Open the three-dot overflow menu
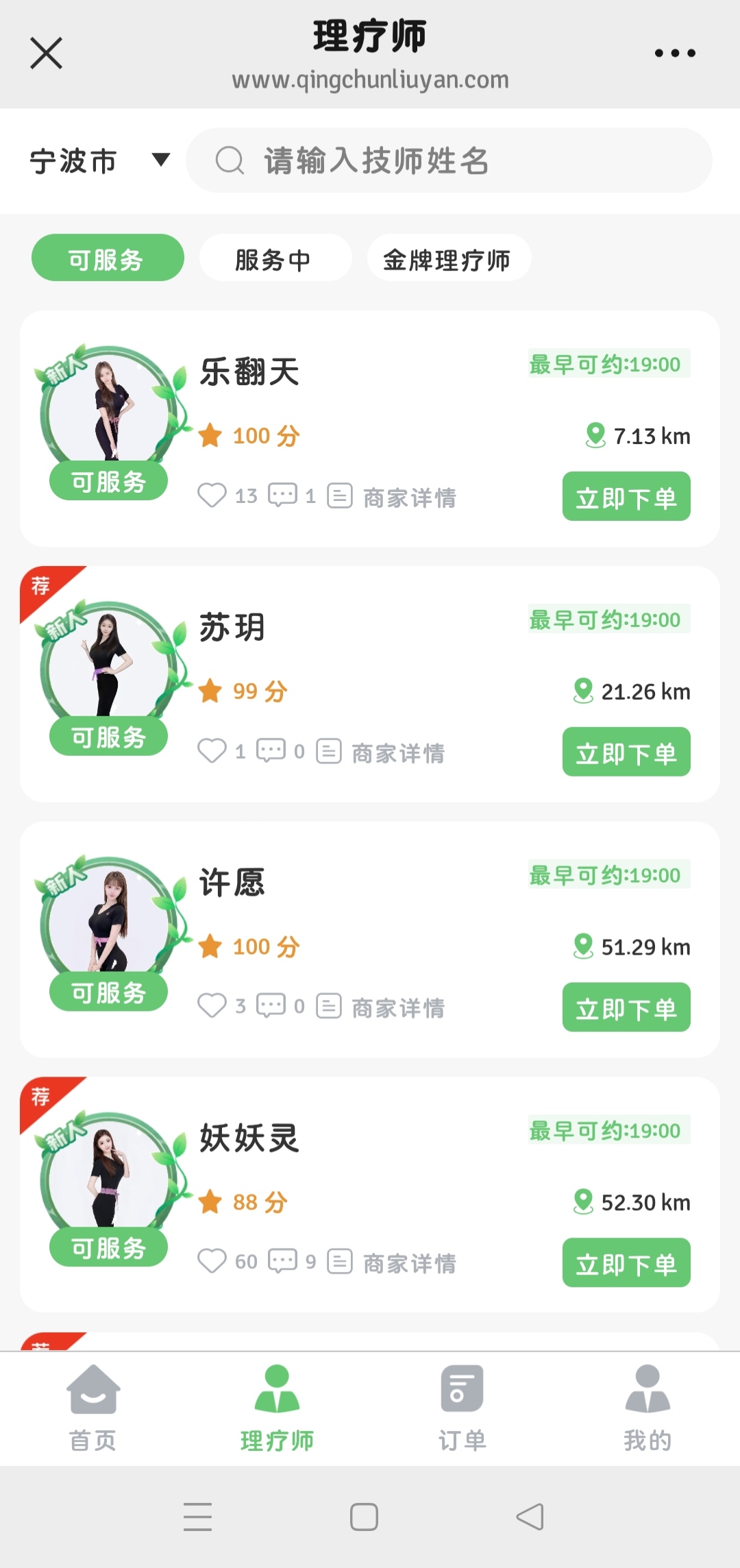Viewport: 740px width, 1568px height. click(675, 53)
